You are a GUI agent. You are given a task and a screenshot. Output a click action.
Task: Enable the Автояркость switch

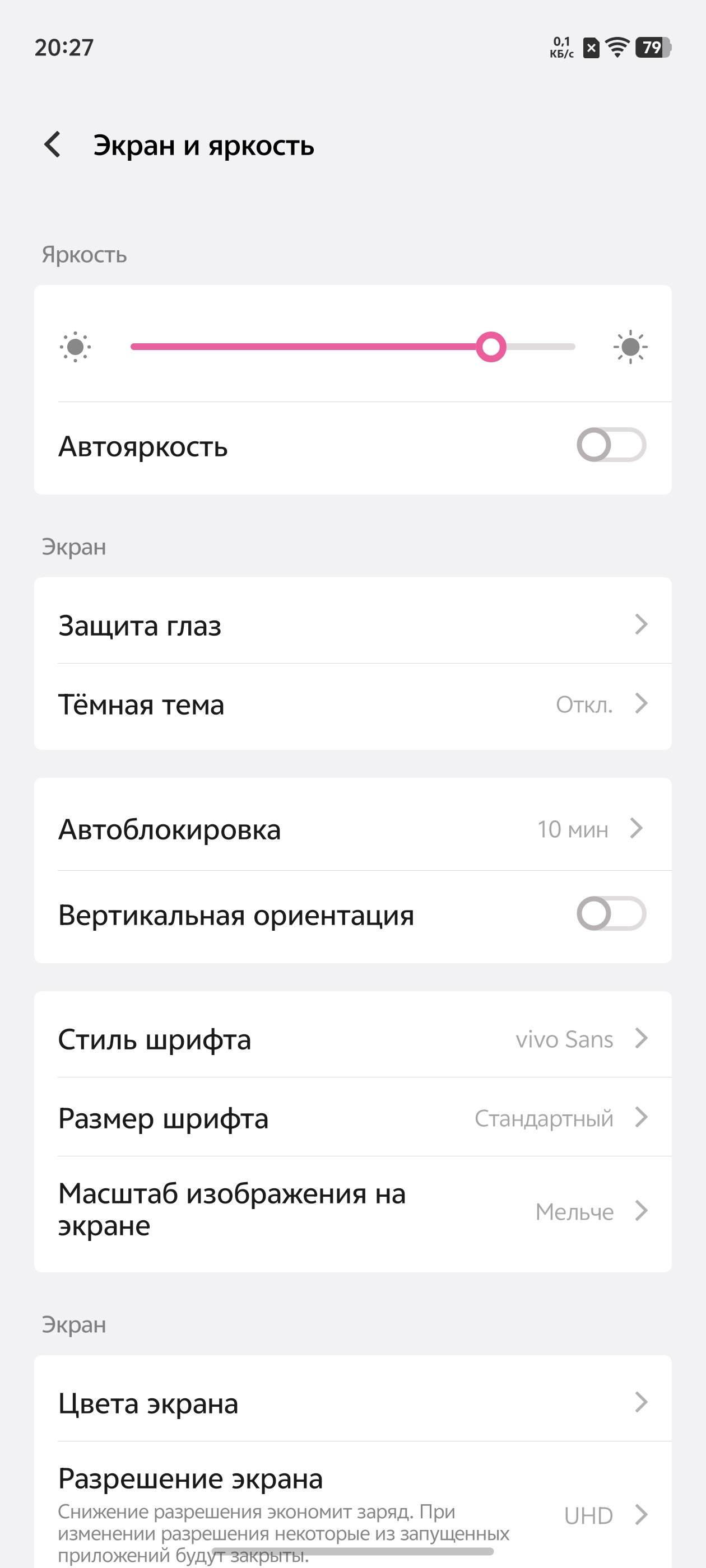point(611,445)
